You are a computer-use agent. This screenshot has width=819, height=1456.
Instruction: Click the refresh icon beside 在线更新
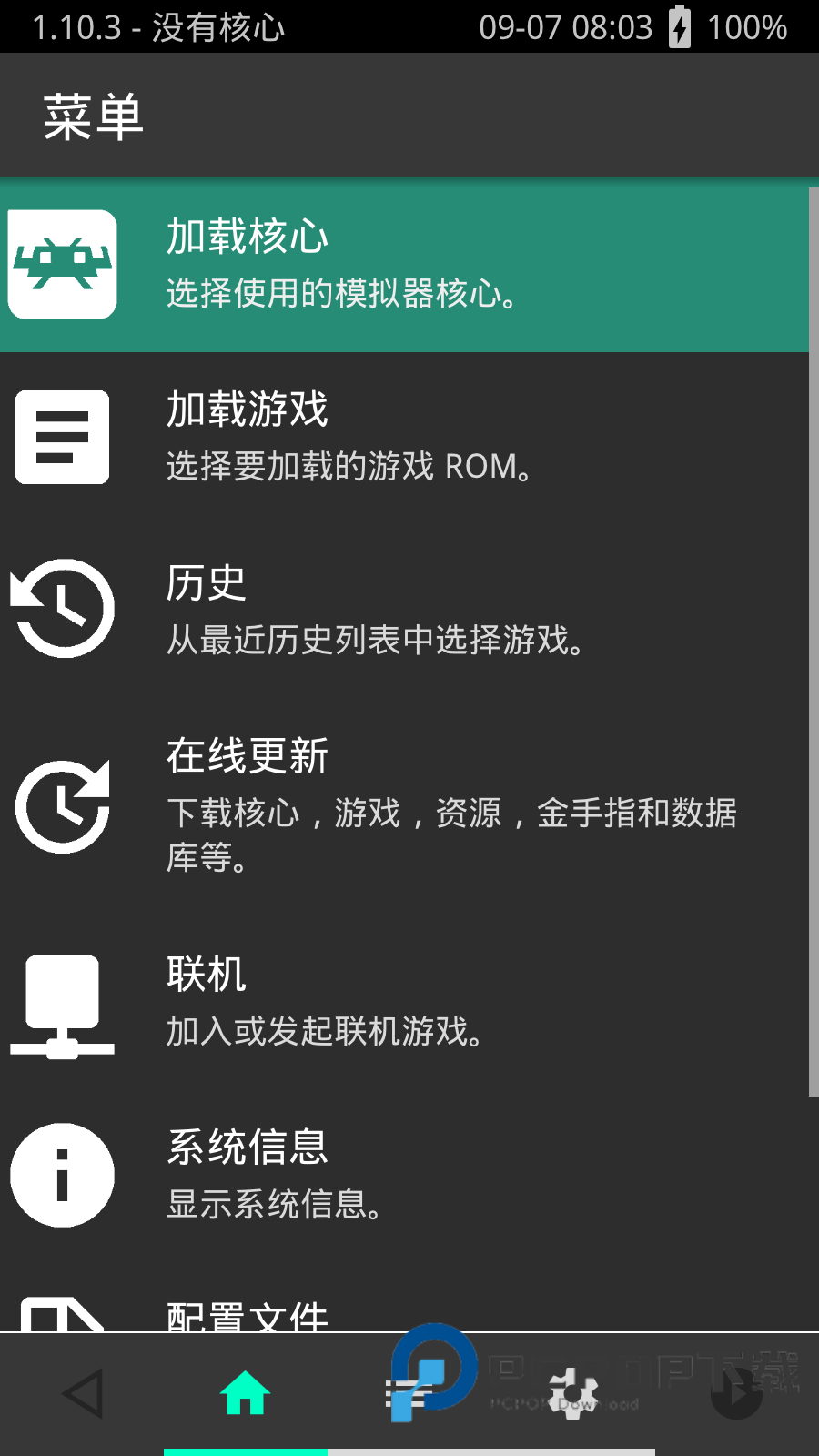[x=61, y=801]
